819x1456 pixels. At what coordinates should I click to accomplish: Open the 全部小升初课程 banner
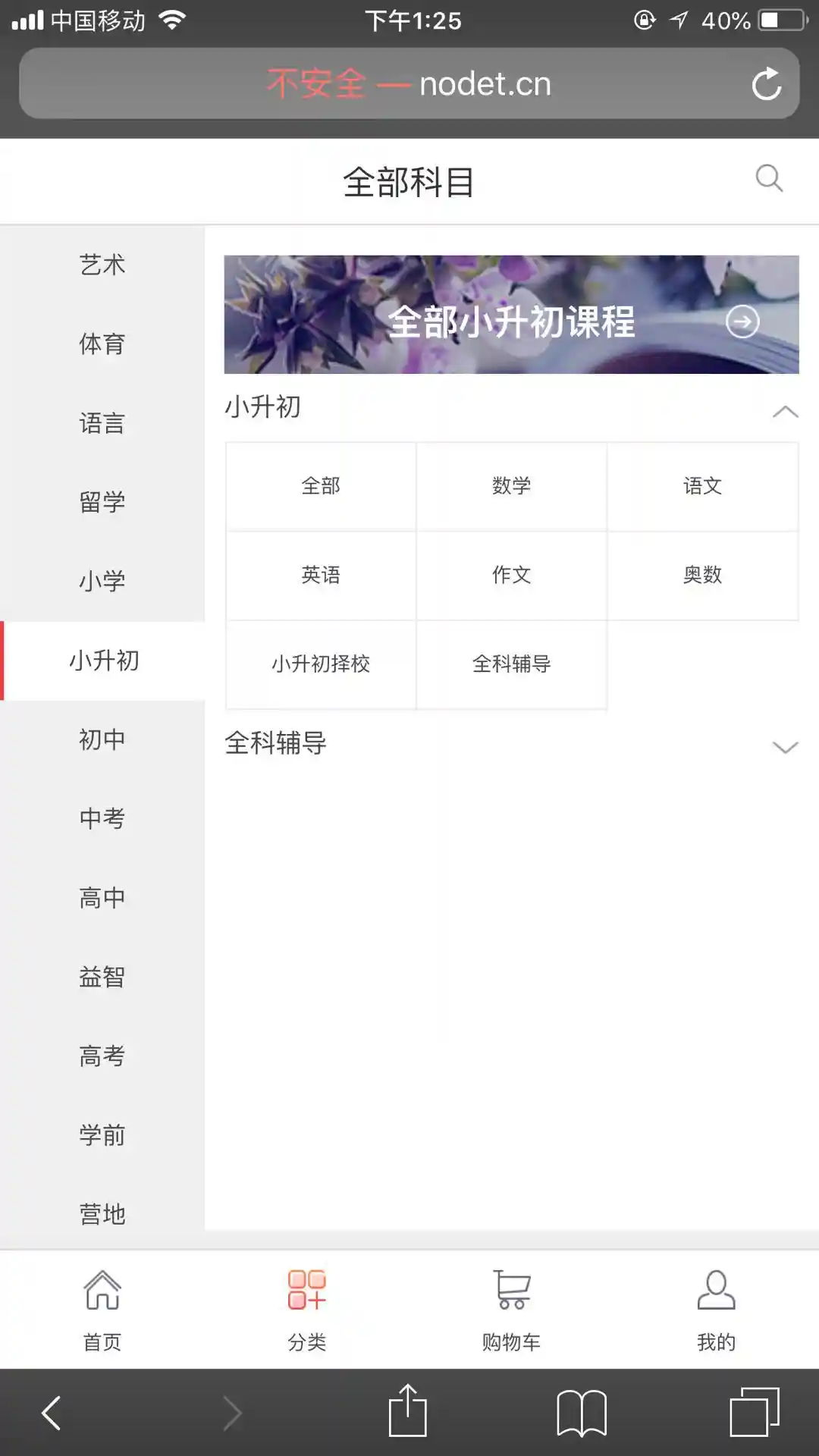coord(511,315)
